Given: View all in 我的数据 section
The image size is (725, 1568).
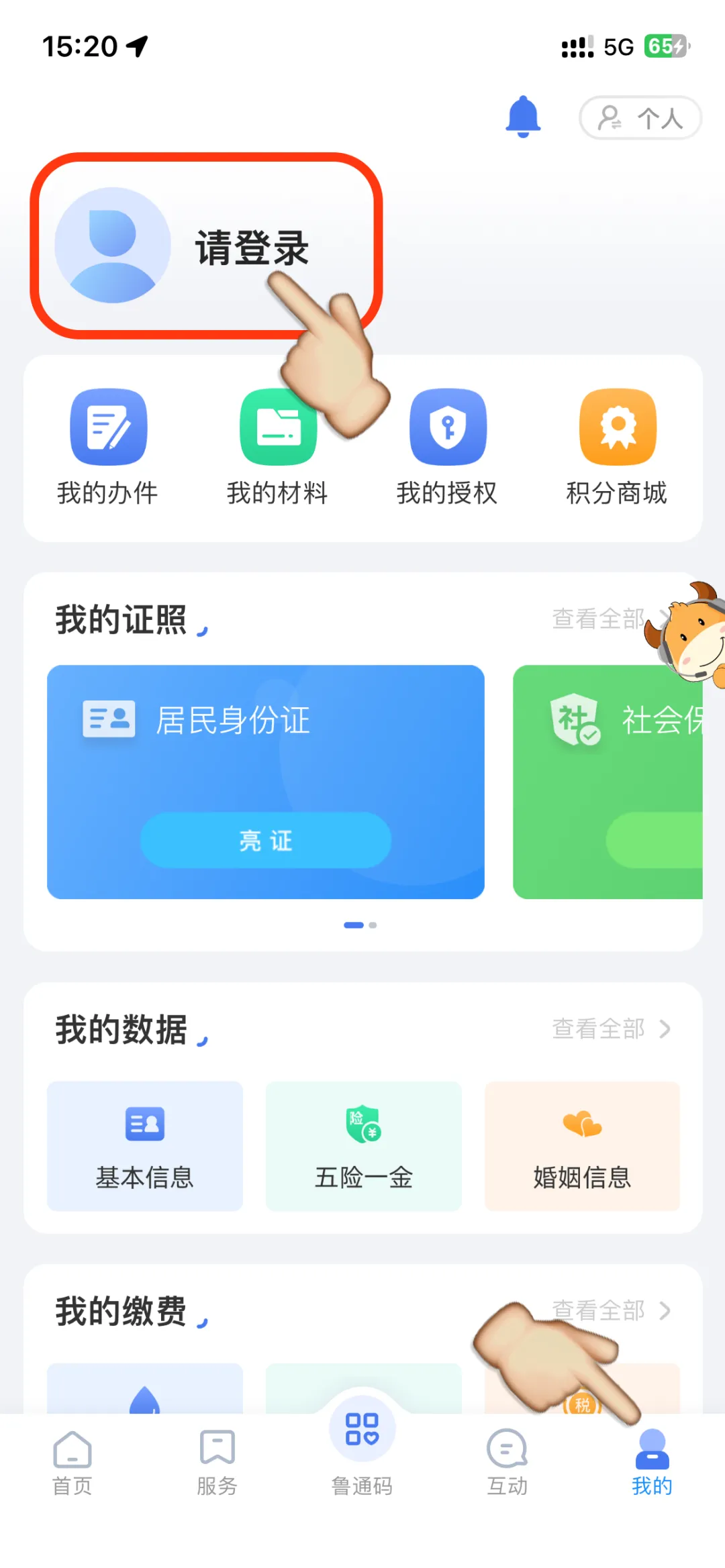Looking at the screenshot, I should 611,1029.
